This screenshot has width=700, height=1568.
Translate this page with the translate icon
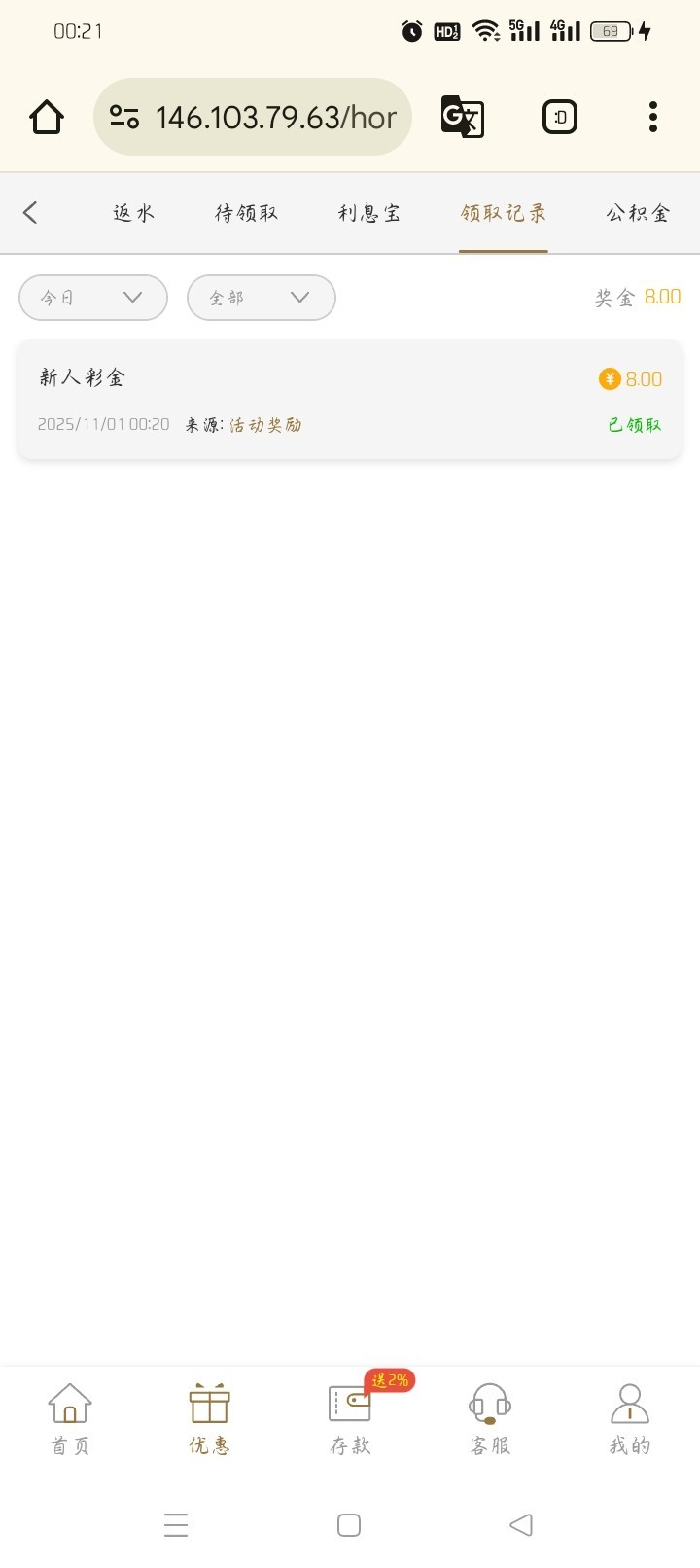click(x=463, y=118)
